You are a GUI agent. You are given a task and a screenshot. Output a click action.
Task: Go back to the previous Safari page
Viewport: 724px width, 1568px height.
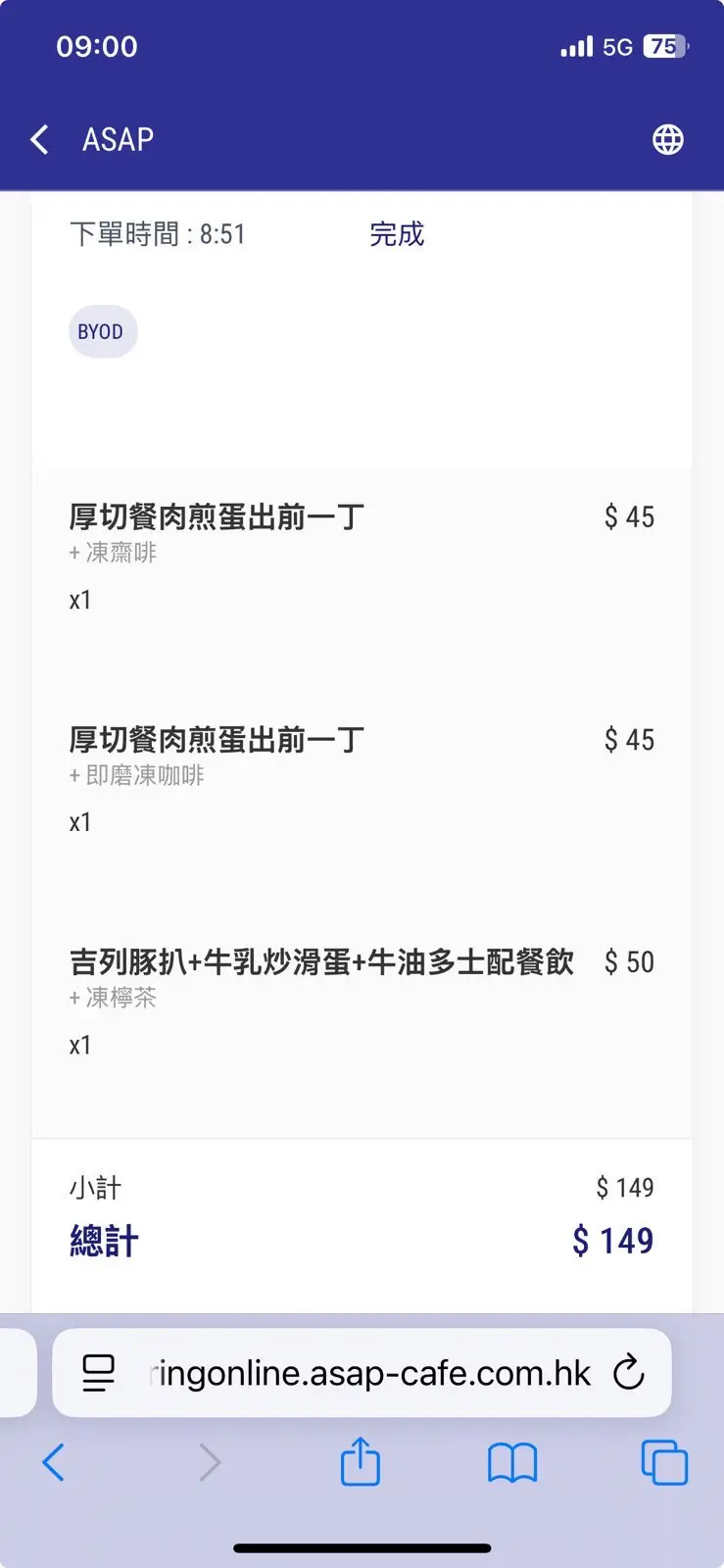click(54, 1463)
